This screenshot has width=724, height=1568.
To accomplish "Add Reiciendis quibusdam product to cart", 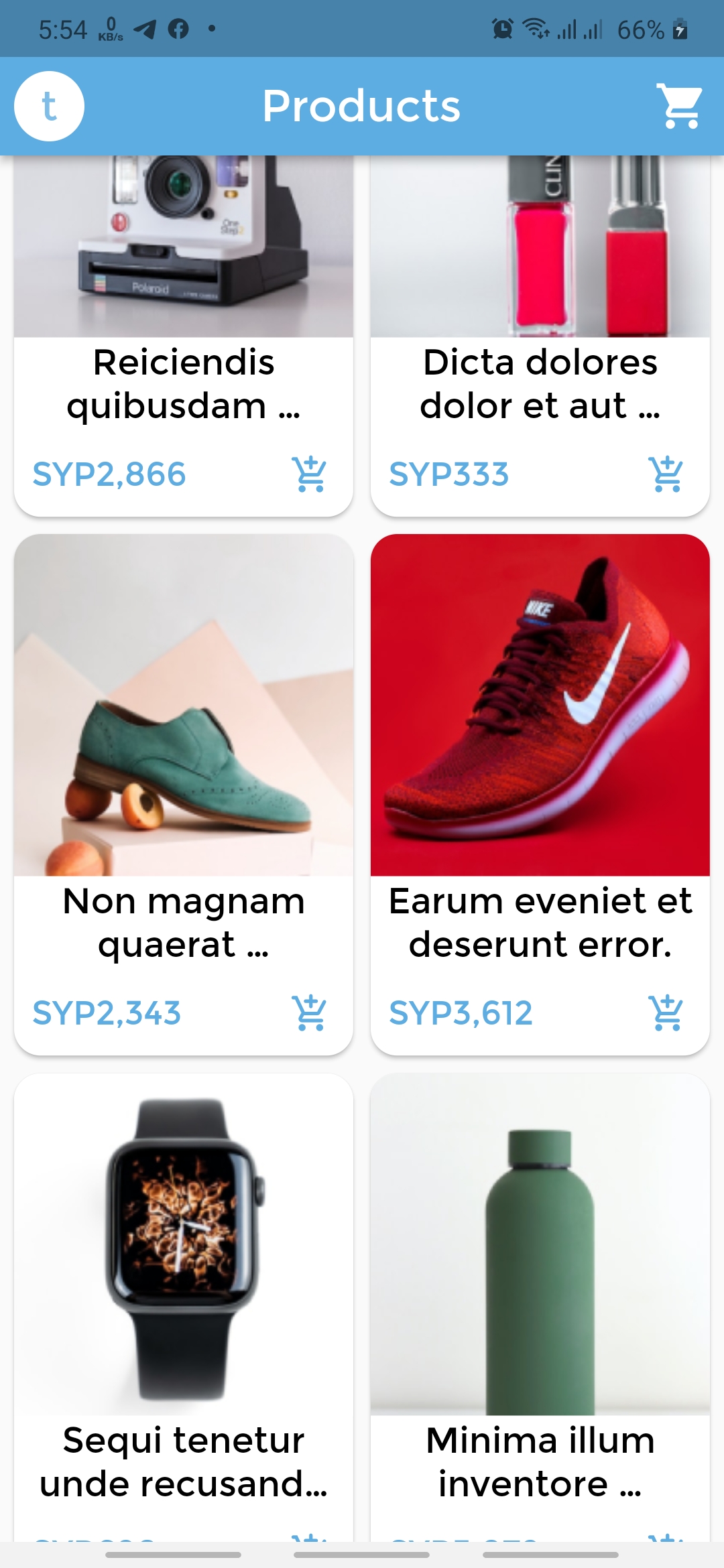I will click(309, 474).
